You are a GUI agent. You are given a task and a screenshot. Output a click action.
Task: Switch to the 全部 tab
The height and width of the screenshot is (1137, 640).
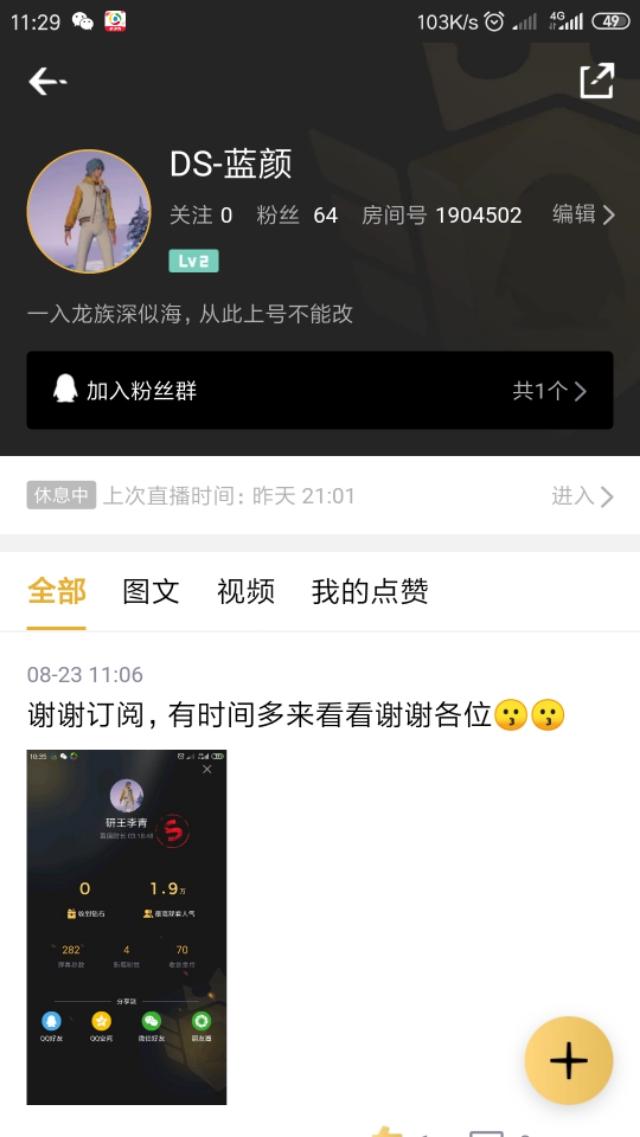coord(56,592)
